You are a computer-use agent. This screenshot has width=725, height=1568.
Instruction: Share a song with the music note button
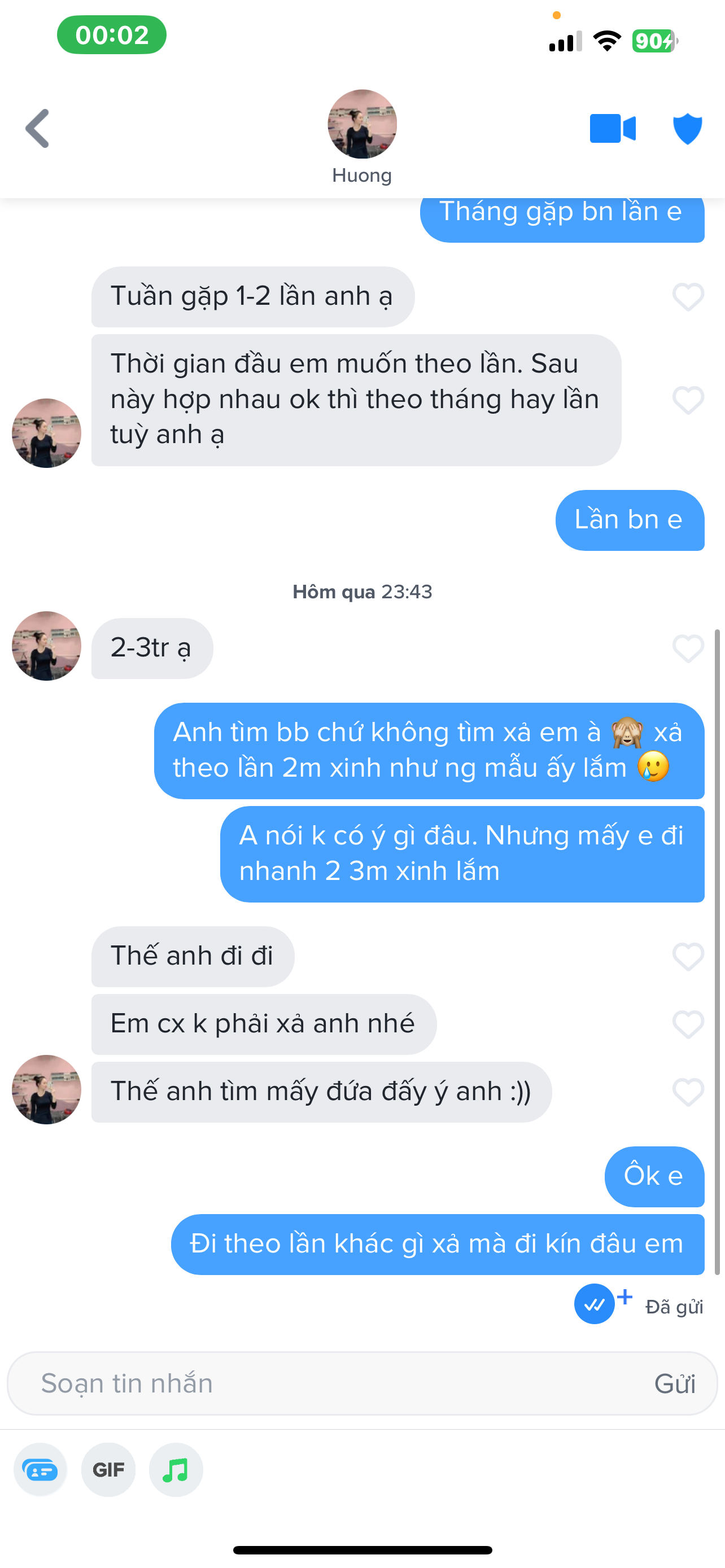coord(176,1470)
